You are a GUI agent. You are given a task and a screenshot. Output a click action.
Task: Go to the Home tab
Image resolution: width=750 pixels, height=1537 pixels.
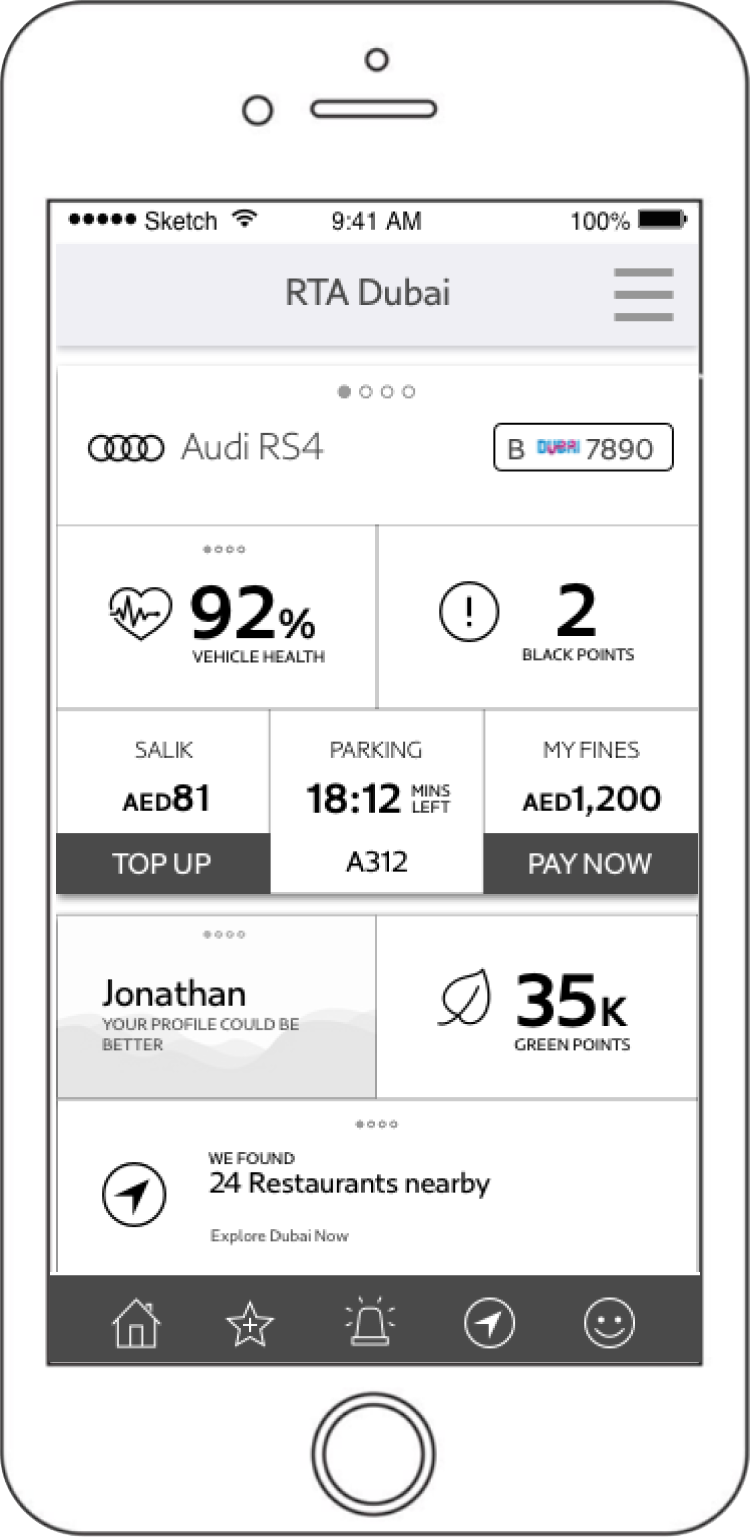(x=136, y=1325)
